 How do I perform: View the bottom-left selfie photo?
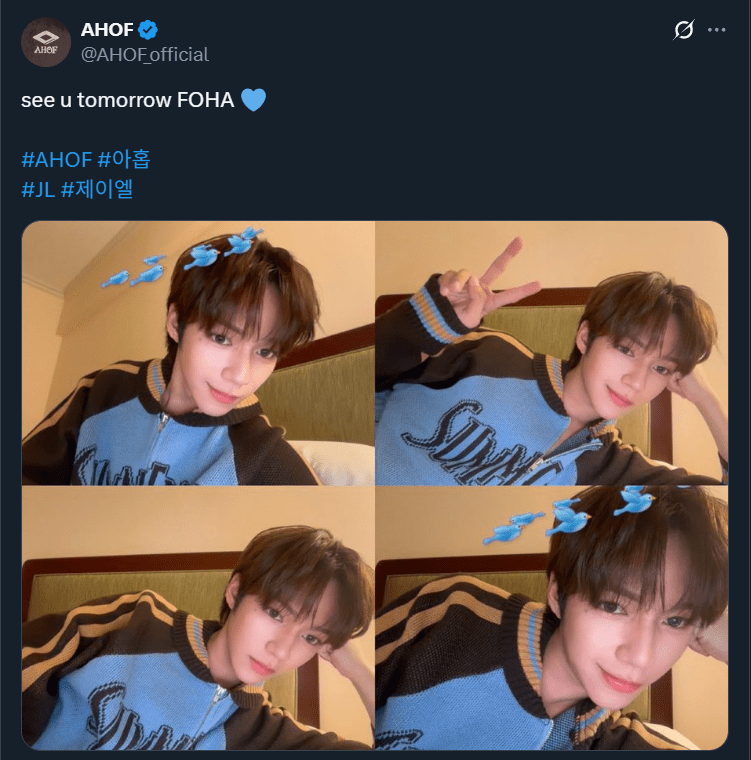click(197, 618)
